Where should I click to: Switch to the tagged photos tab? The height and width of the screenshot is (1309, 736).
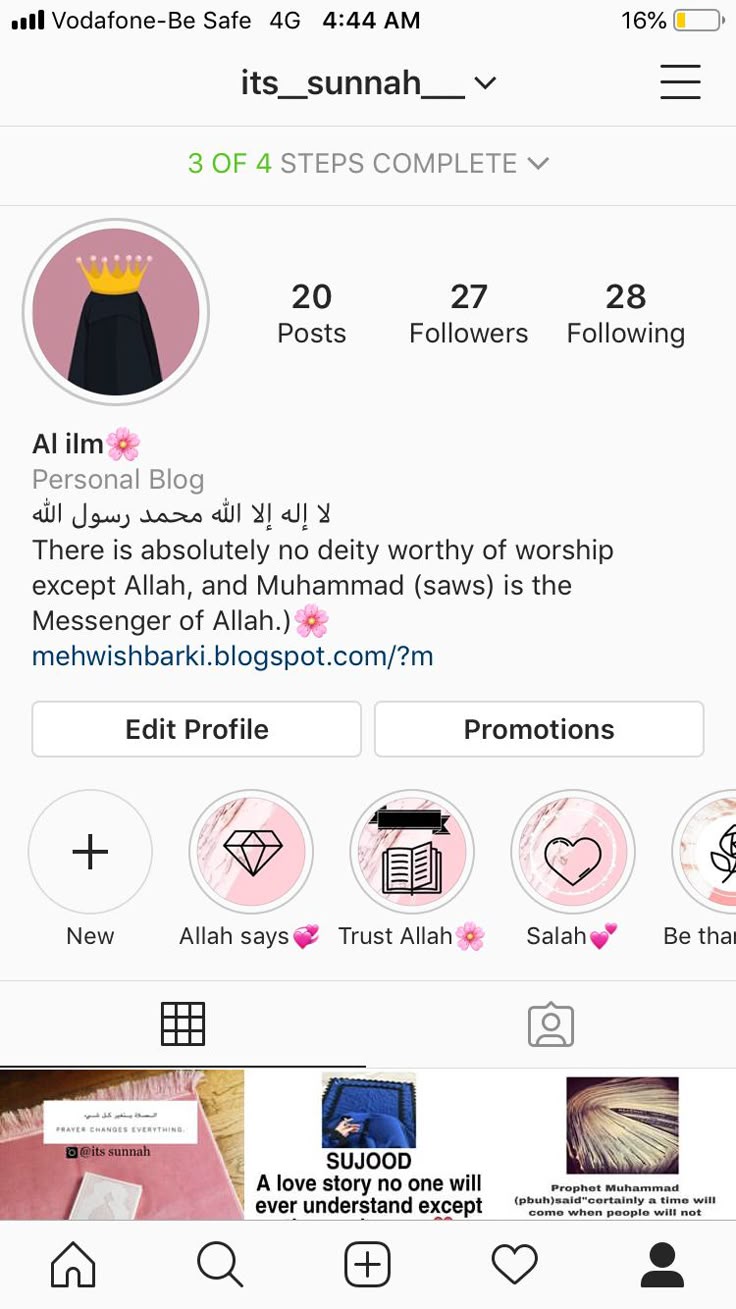tap(551, 1022)
